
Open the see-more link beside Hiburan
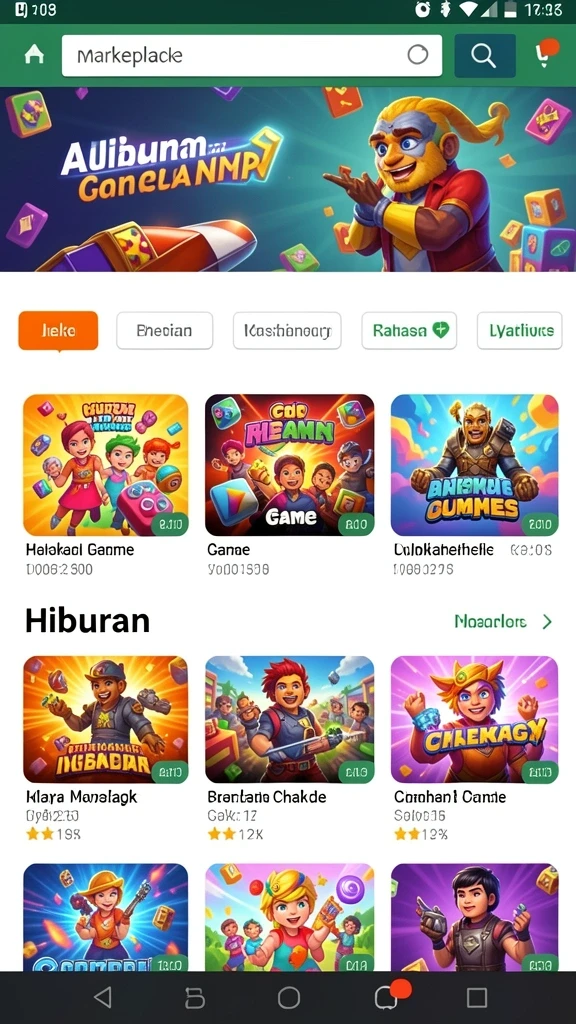point(504,622)
